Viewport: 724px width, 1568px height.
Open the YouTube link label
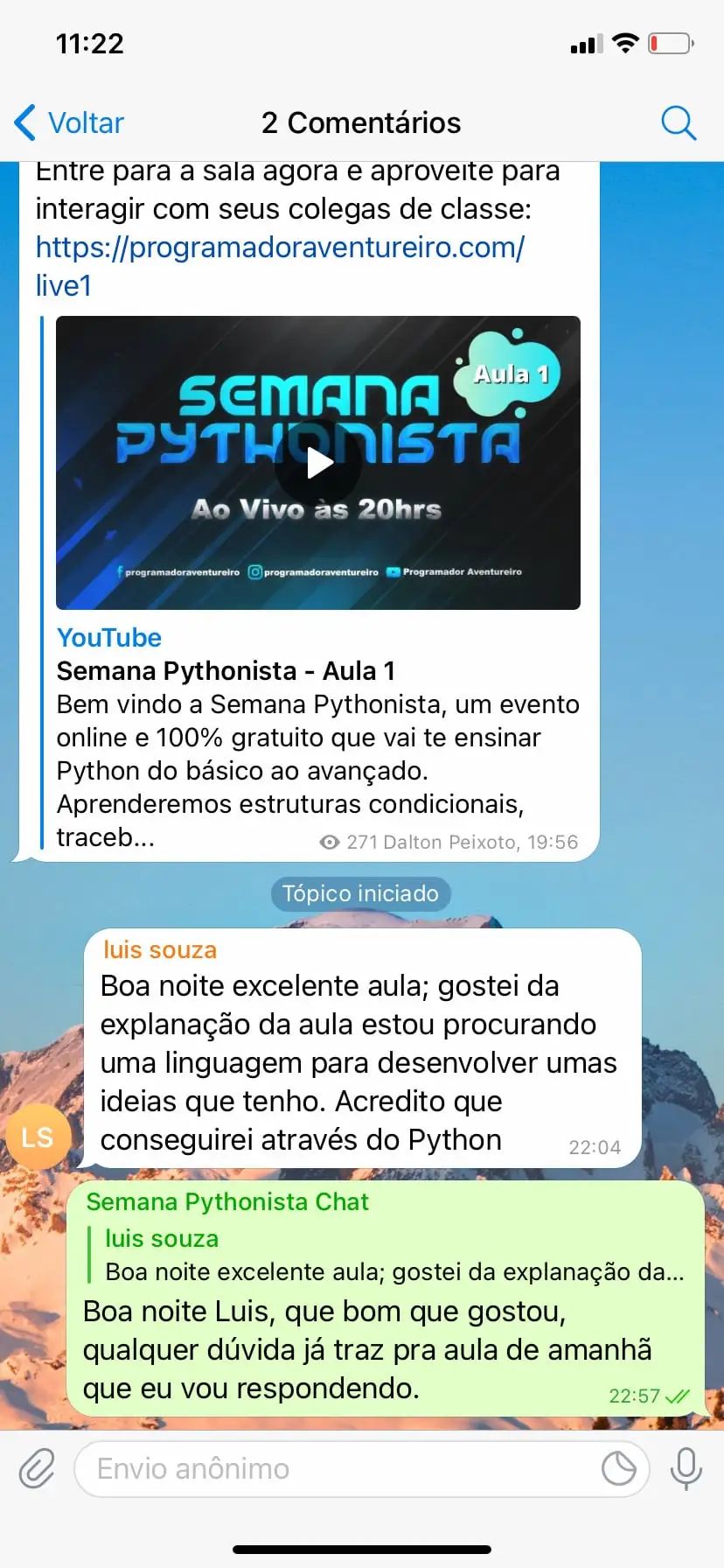pos(108,638)
